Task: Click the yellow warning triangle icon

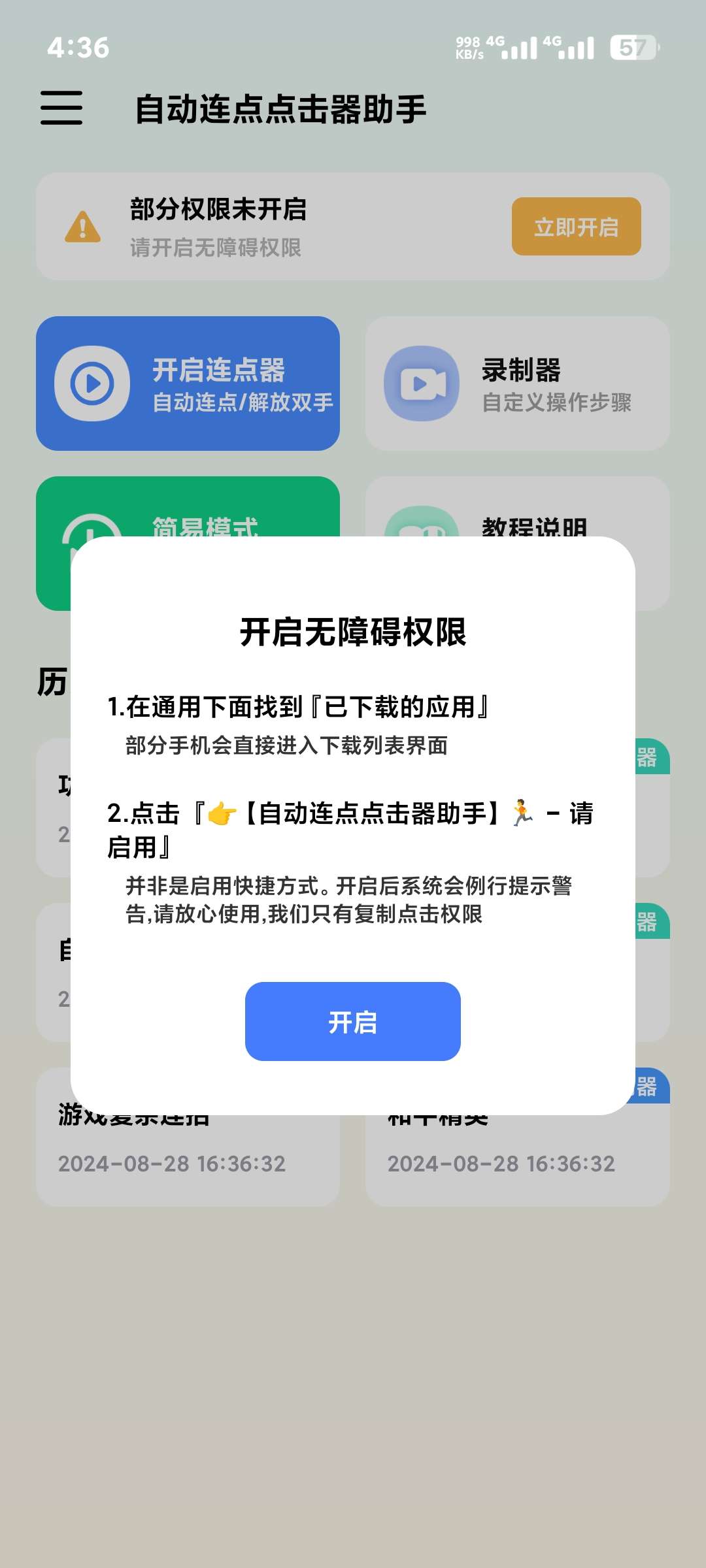Action: [x=81, y=227]
